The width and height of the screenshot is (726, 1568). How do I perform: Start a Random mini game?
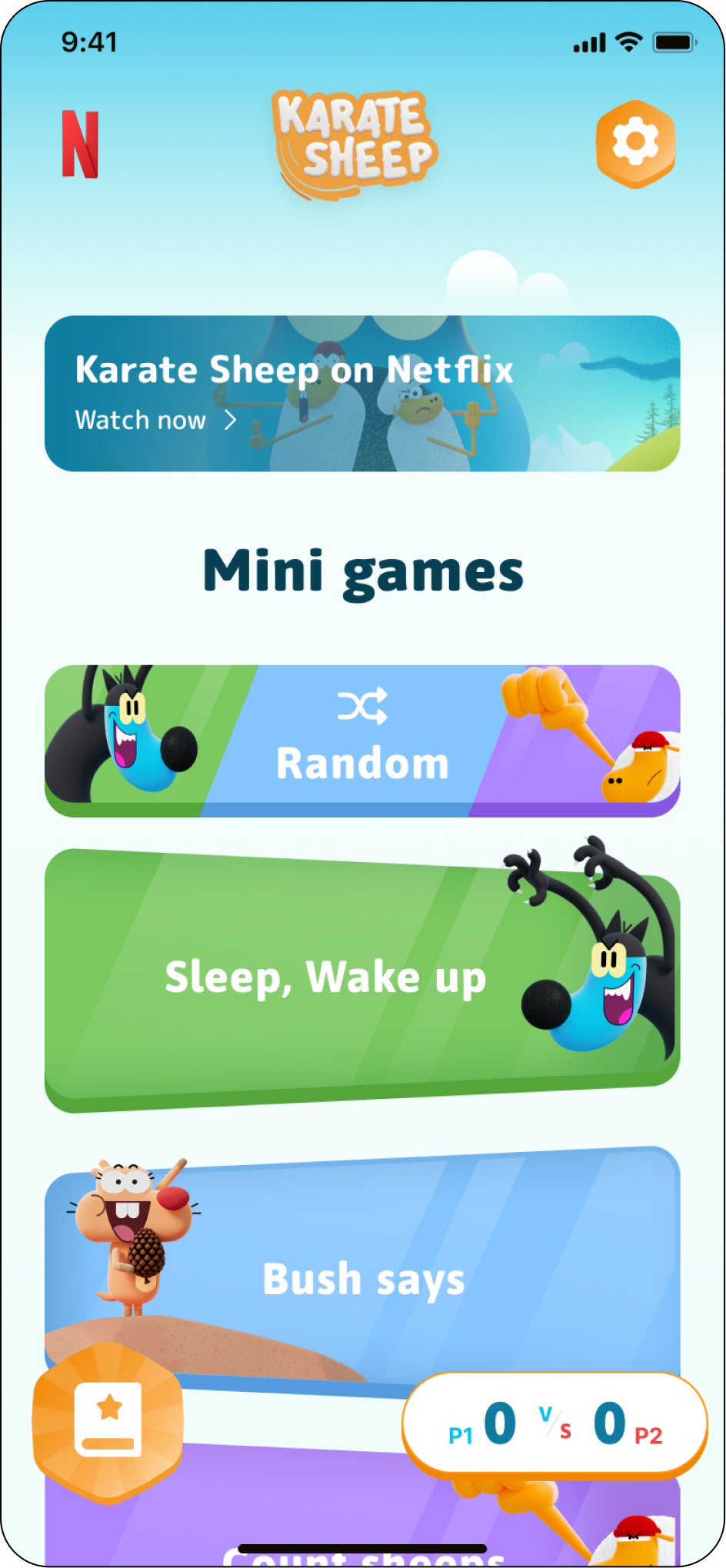(361, 740)
